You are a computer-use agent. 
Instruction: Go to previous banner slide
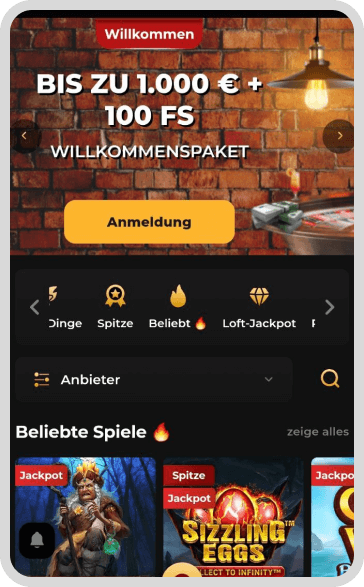point(25,136)
